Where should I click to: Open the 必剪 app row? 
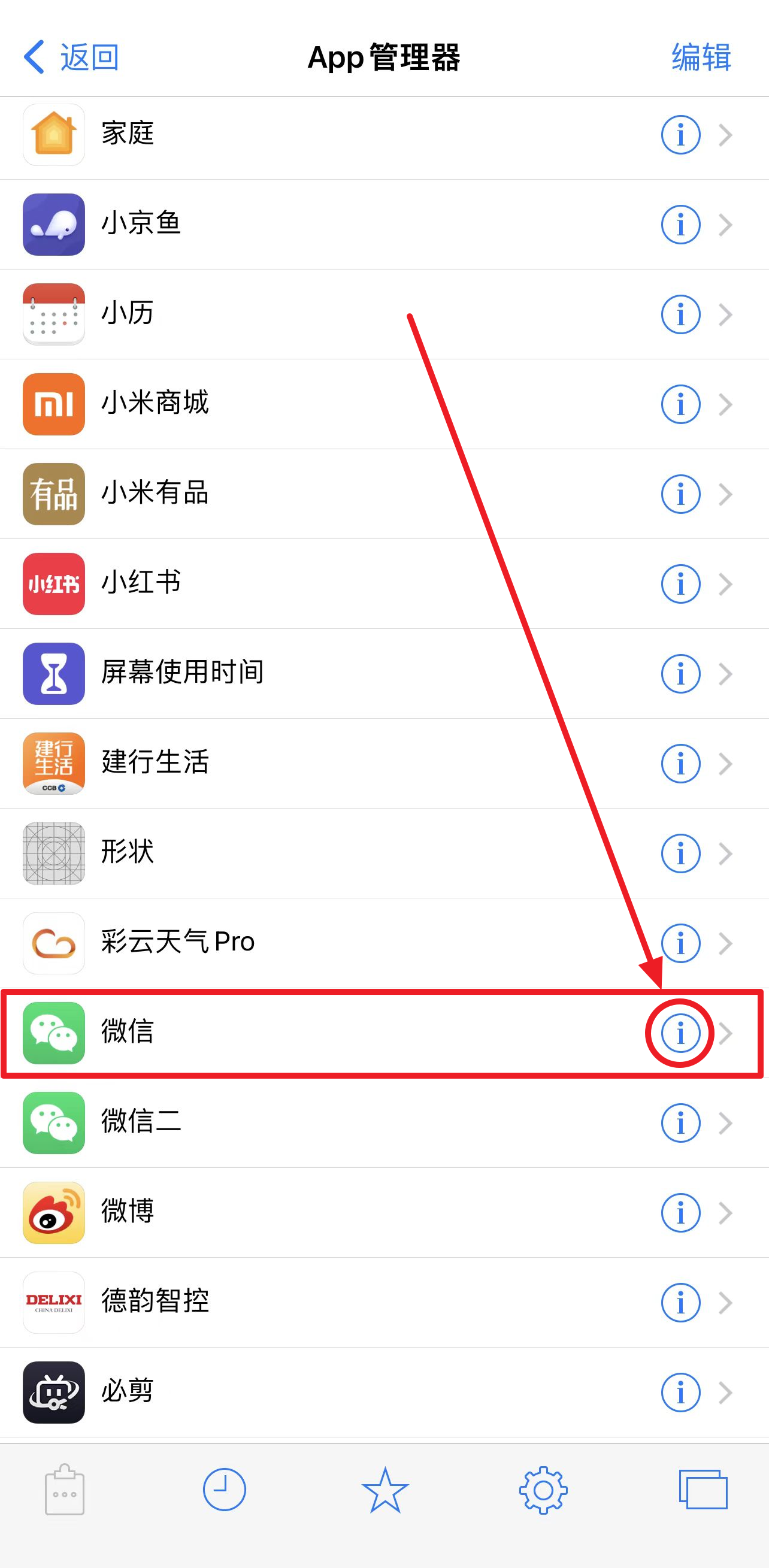click(384, 1392)
